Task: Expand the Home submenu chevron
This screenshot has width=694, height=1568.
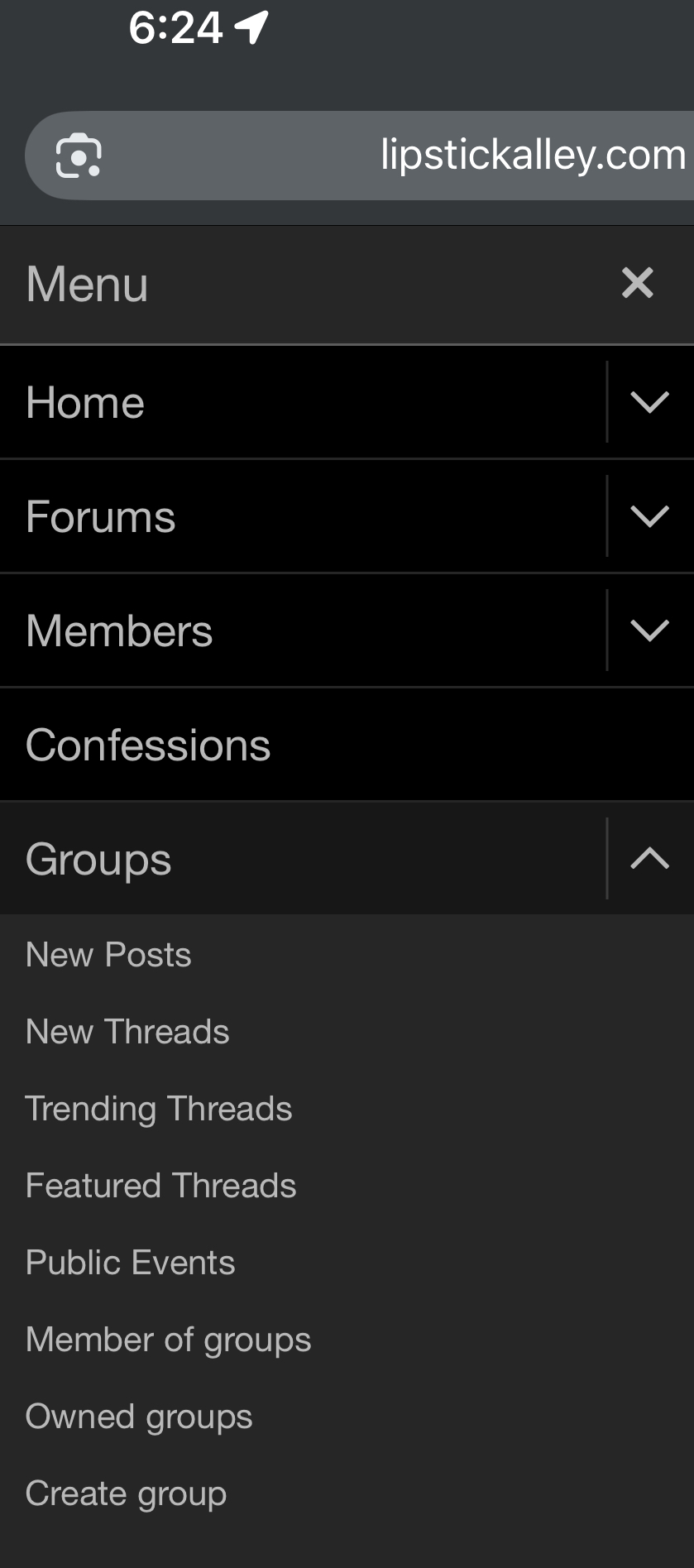Action: (649, 403)
